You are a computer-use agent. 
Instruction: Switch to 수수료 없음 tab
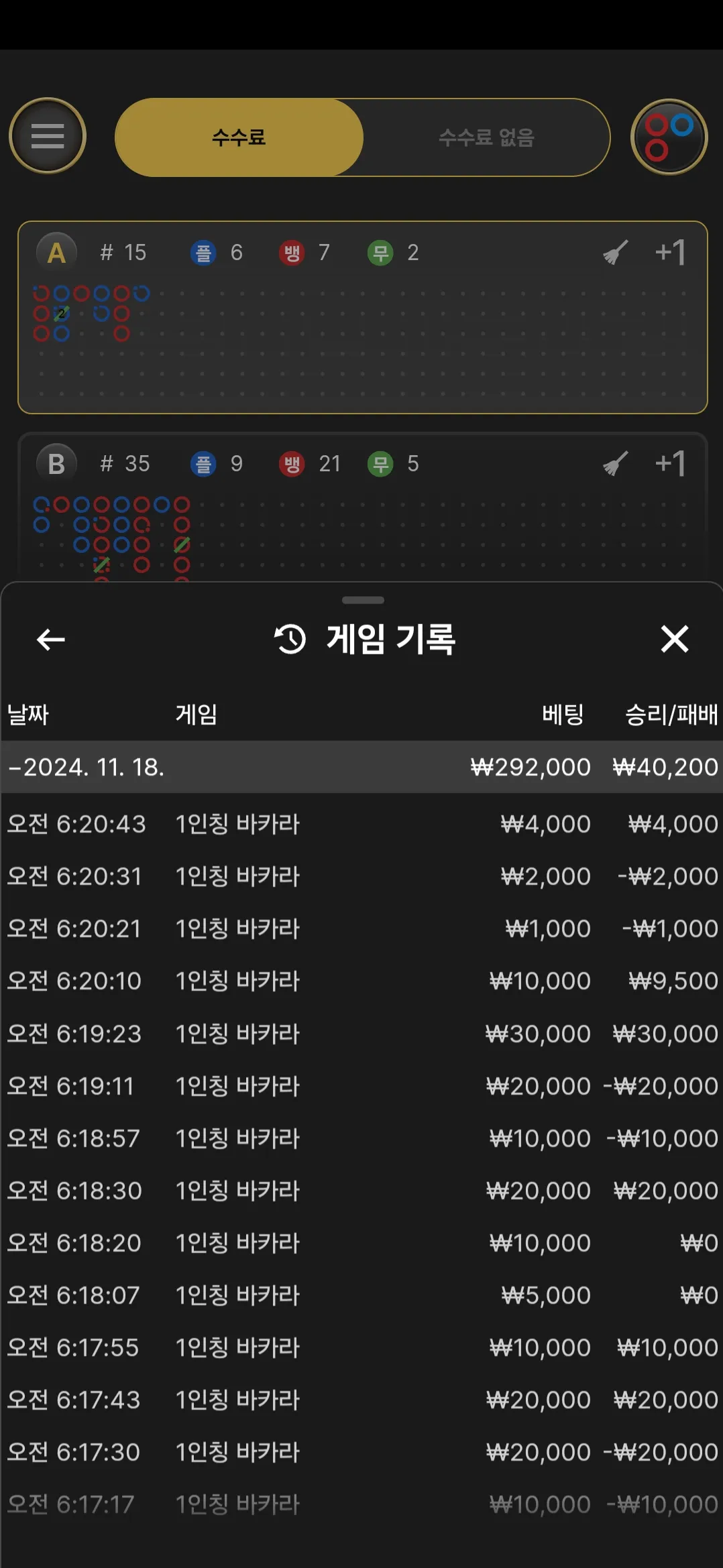(486, 137)
